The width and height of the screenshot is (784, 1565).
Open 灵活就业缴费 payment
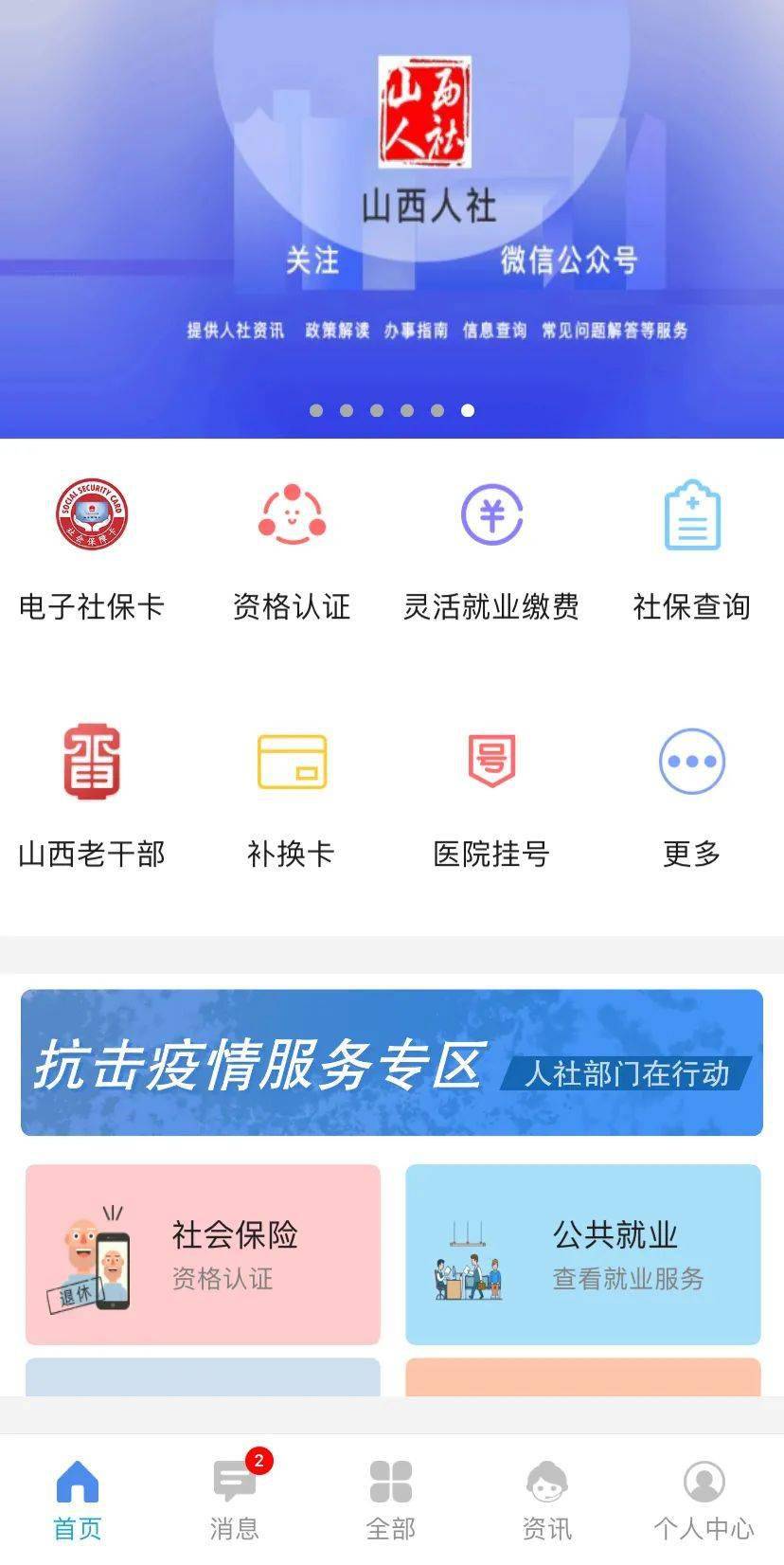pyautogui.click(x=491, y=545)
